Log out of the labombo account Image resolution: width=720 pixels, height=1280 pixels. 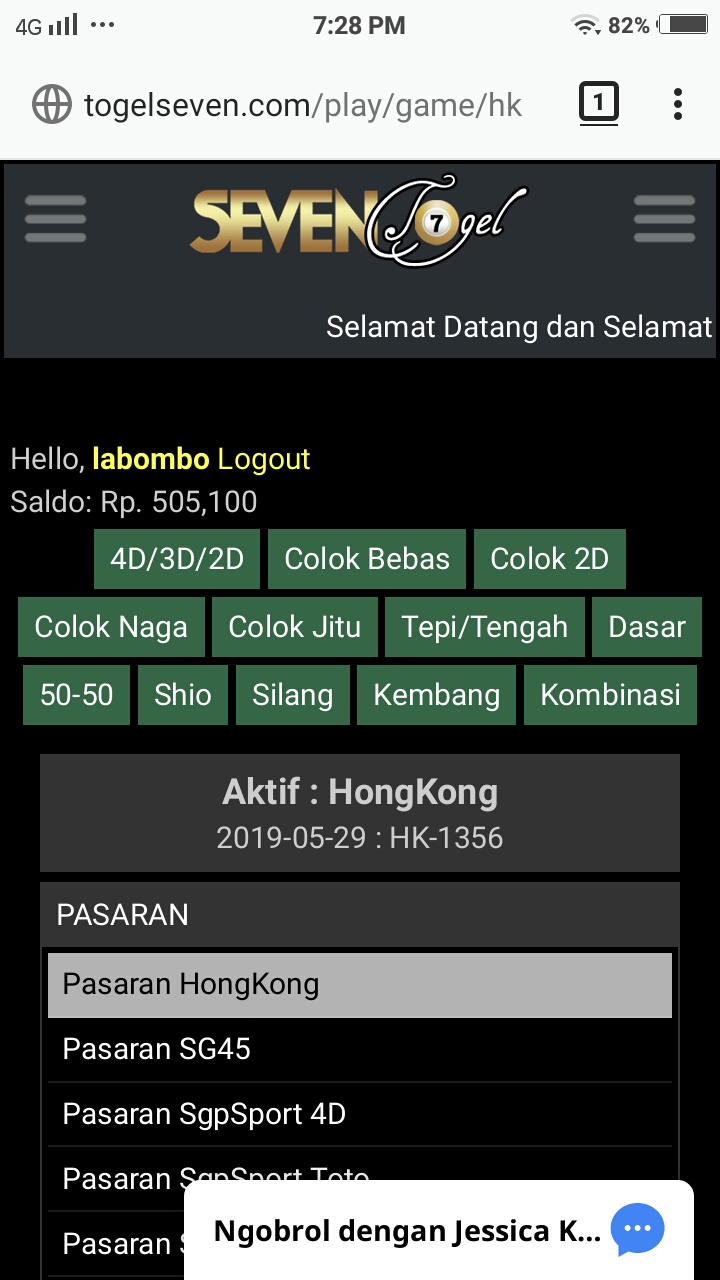264,459
